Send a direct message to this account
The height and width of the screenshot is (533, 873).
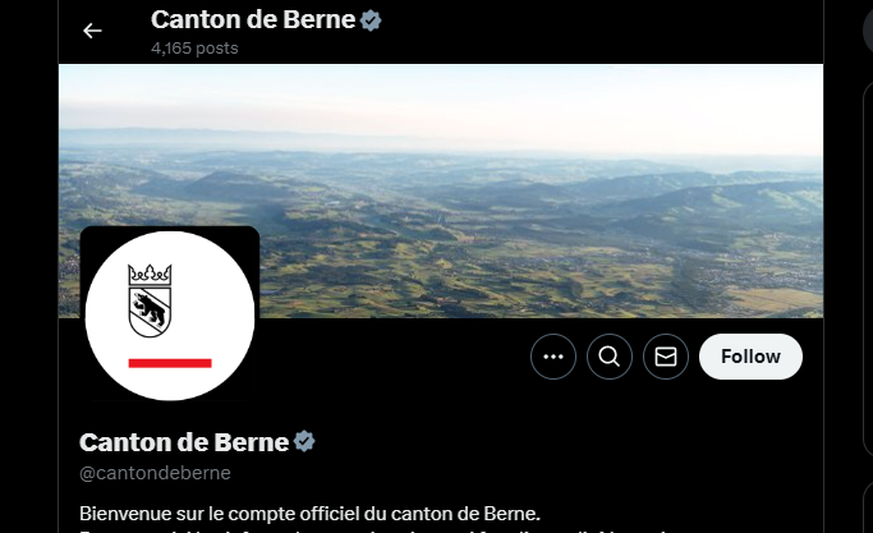666,357
